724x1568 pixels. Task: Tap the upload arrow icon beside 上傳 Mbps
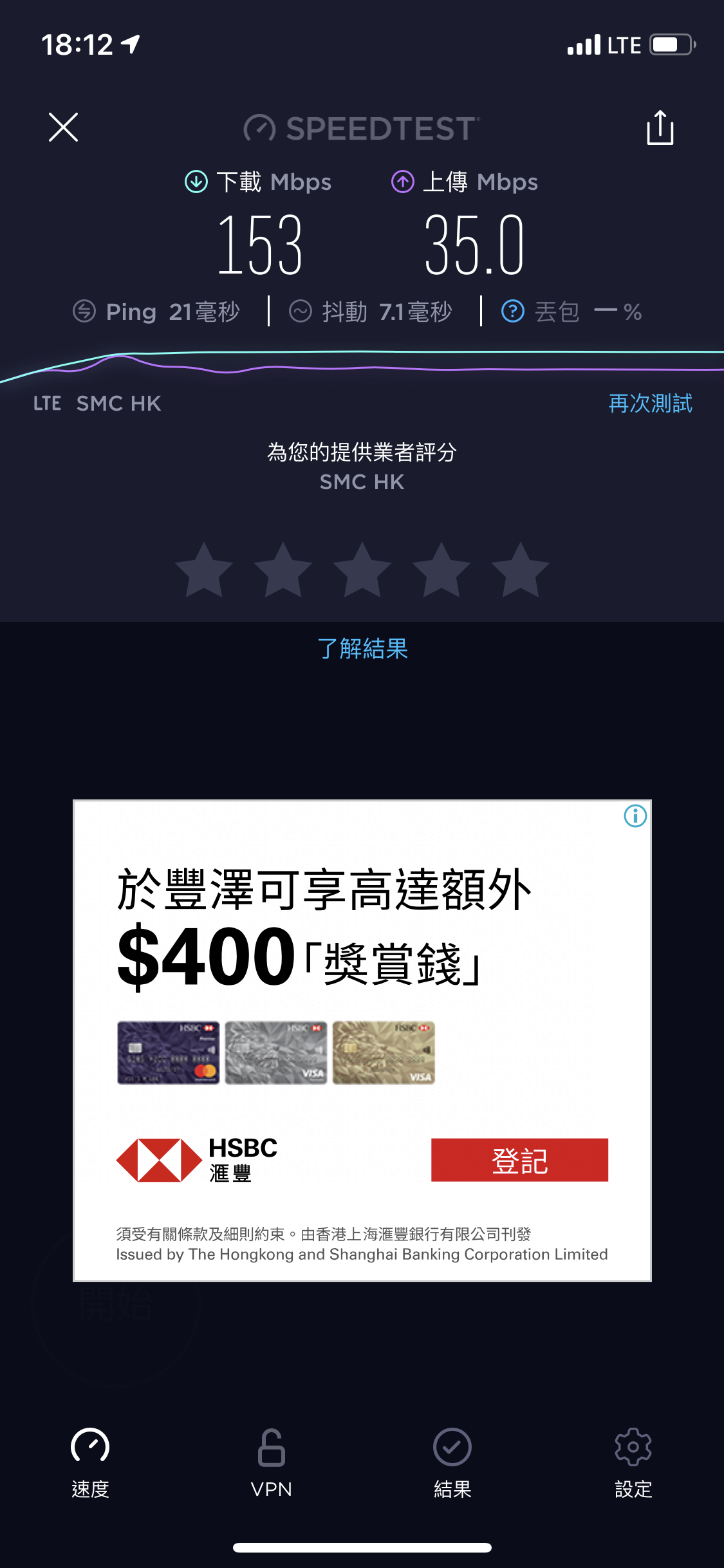(404, 181)
